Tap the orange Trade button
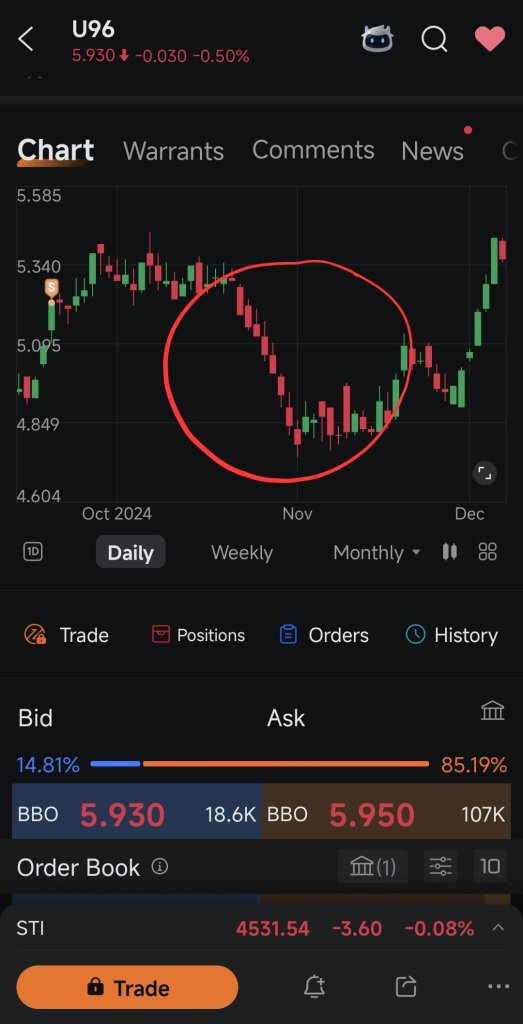523x1024 pixels. (127, 987)
